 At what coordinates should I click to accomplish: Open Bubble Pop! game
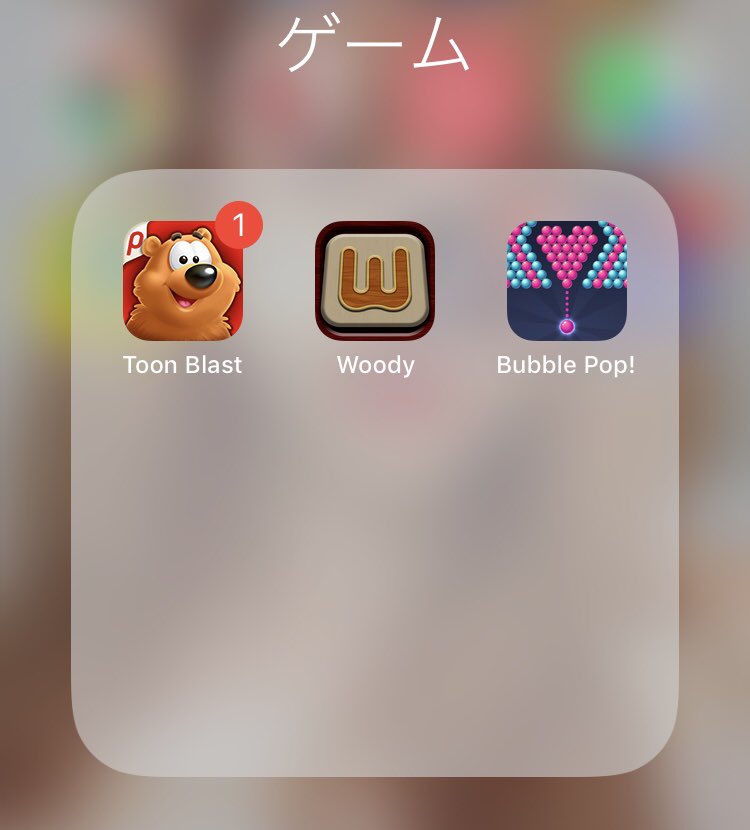coord(566,282)
